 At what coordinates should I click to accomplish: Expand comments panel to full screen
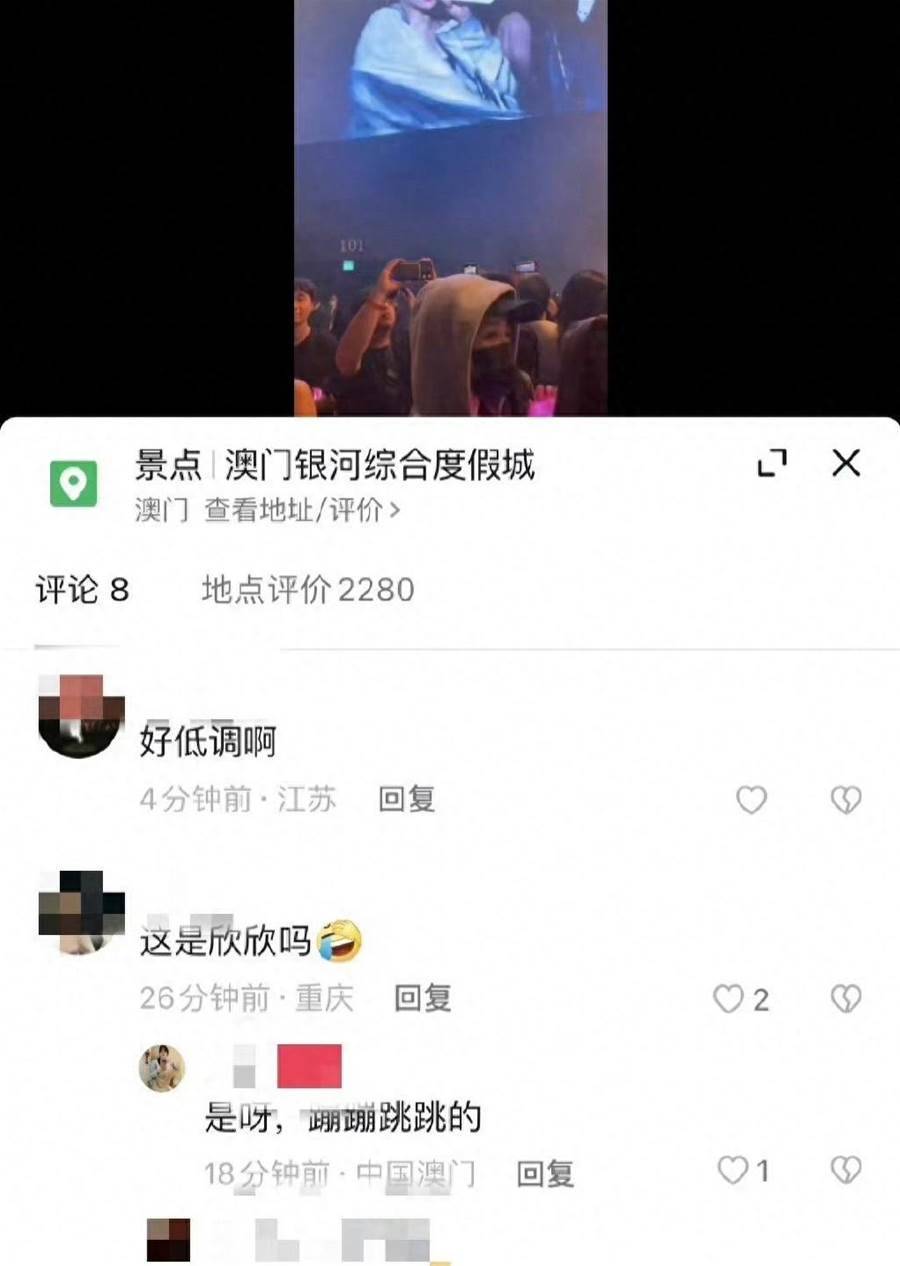click(x=772, y=463)
